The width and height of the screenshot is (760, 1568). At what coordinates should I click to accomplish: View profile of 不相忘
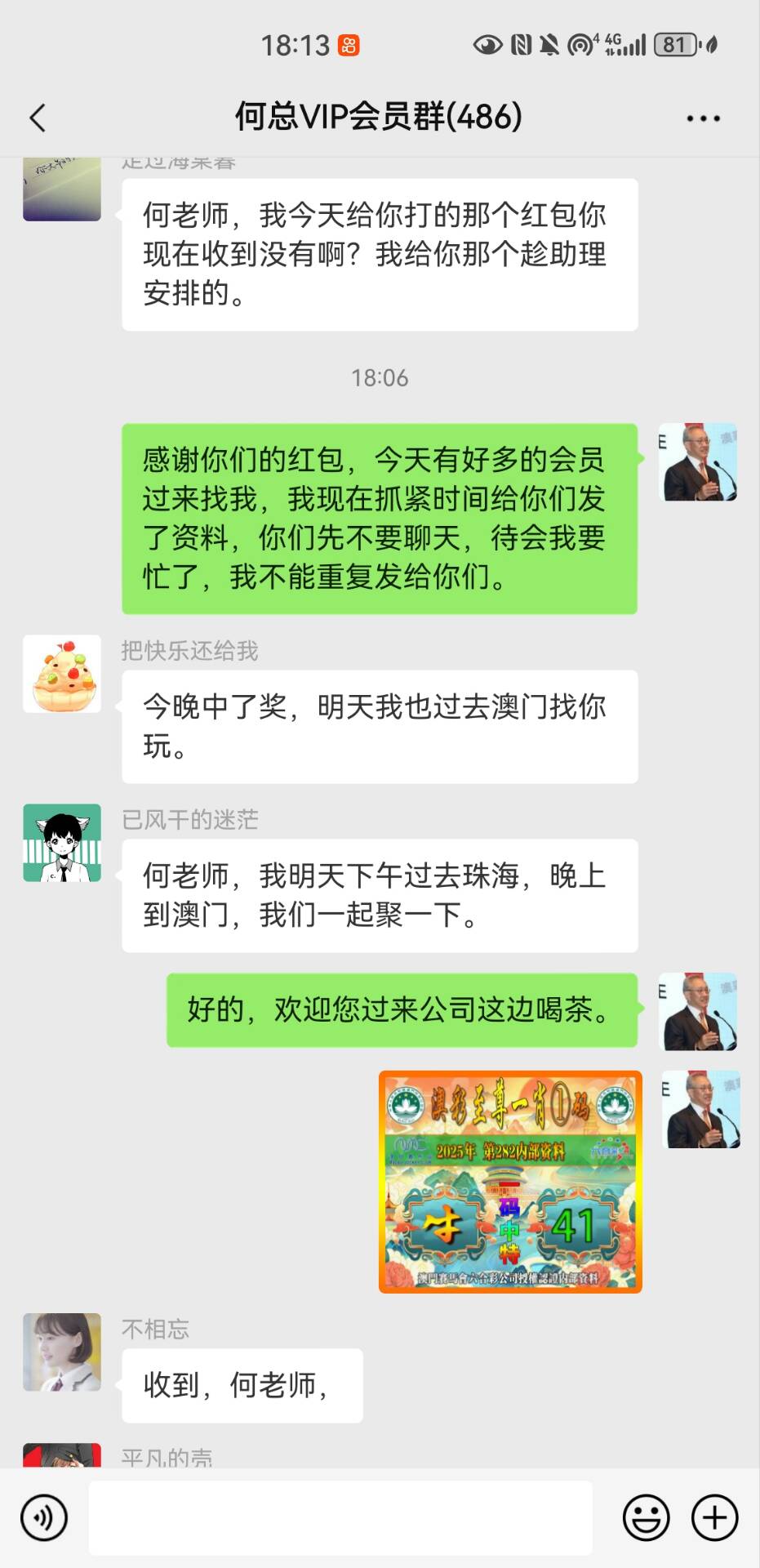click(62, 1352)
